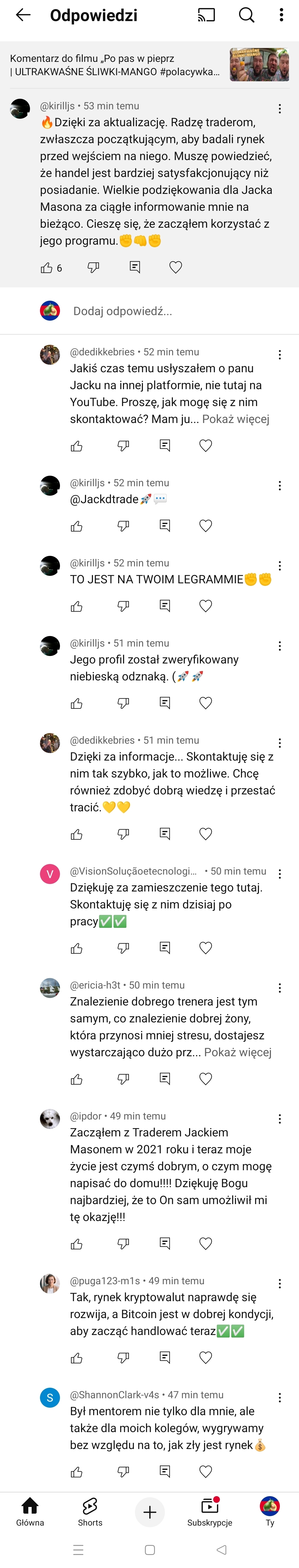Dislike the TO JEST NA TWOIM LEGRAMMIE reply
Image resolution: width=299 pixels, height=1568 pixels.
[123, 606]
